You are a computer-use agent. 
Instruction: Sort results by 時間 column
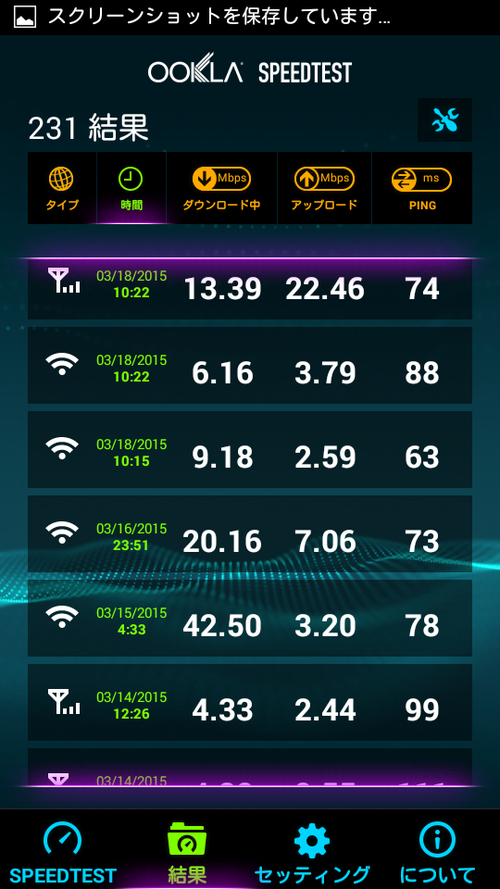(131, 188)
